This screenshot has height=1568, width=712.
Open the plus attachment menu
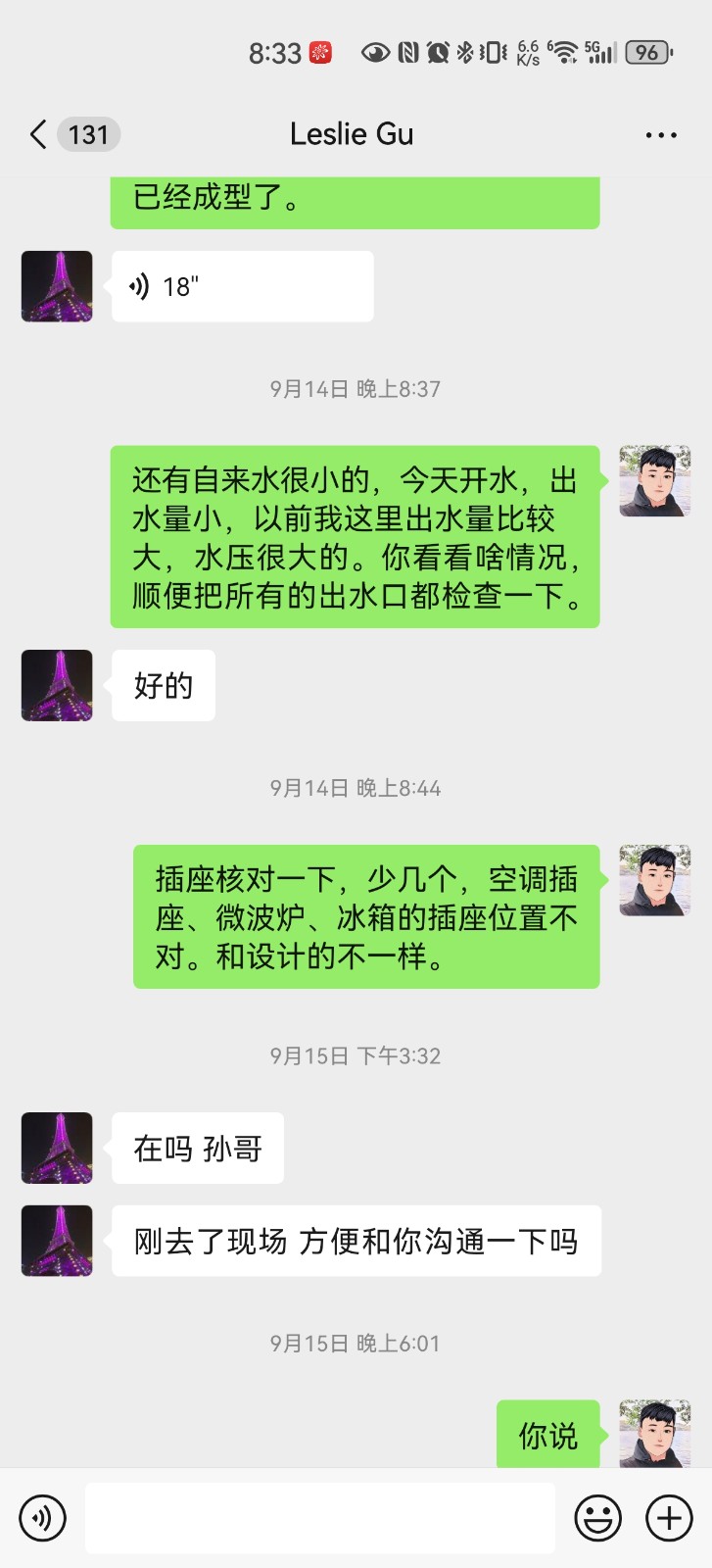(669, 1518)
